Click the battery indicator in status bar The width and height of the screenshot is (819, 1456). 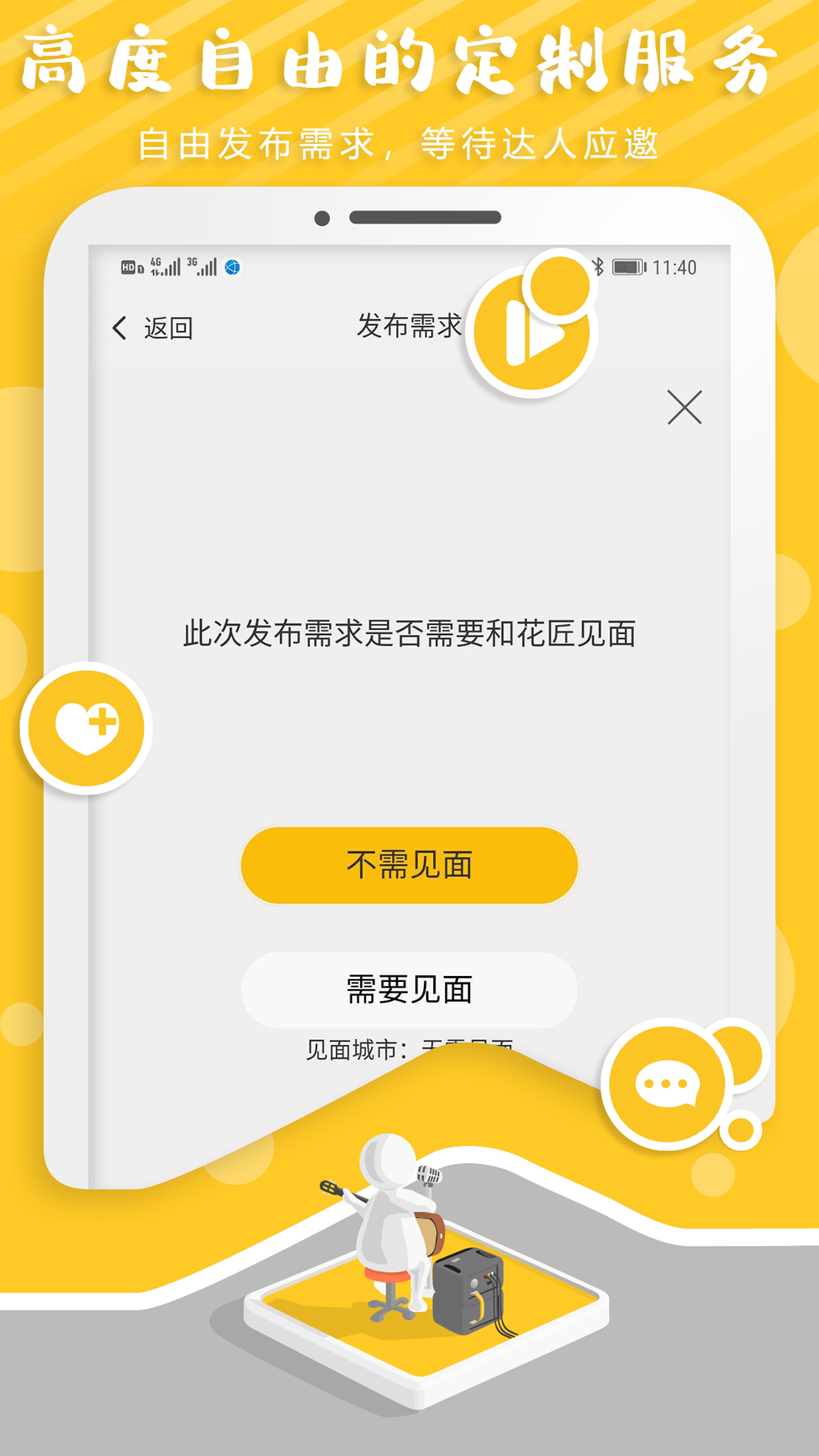pos(629,265)
